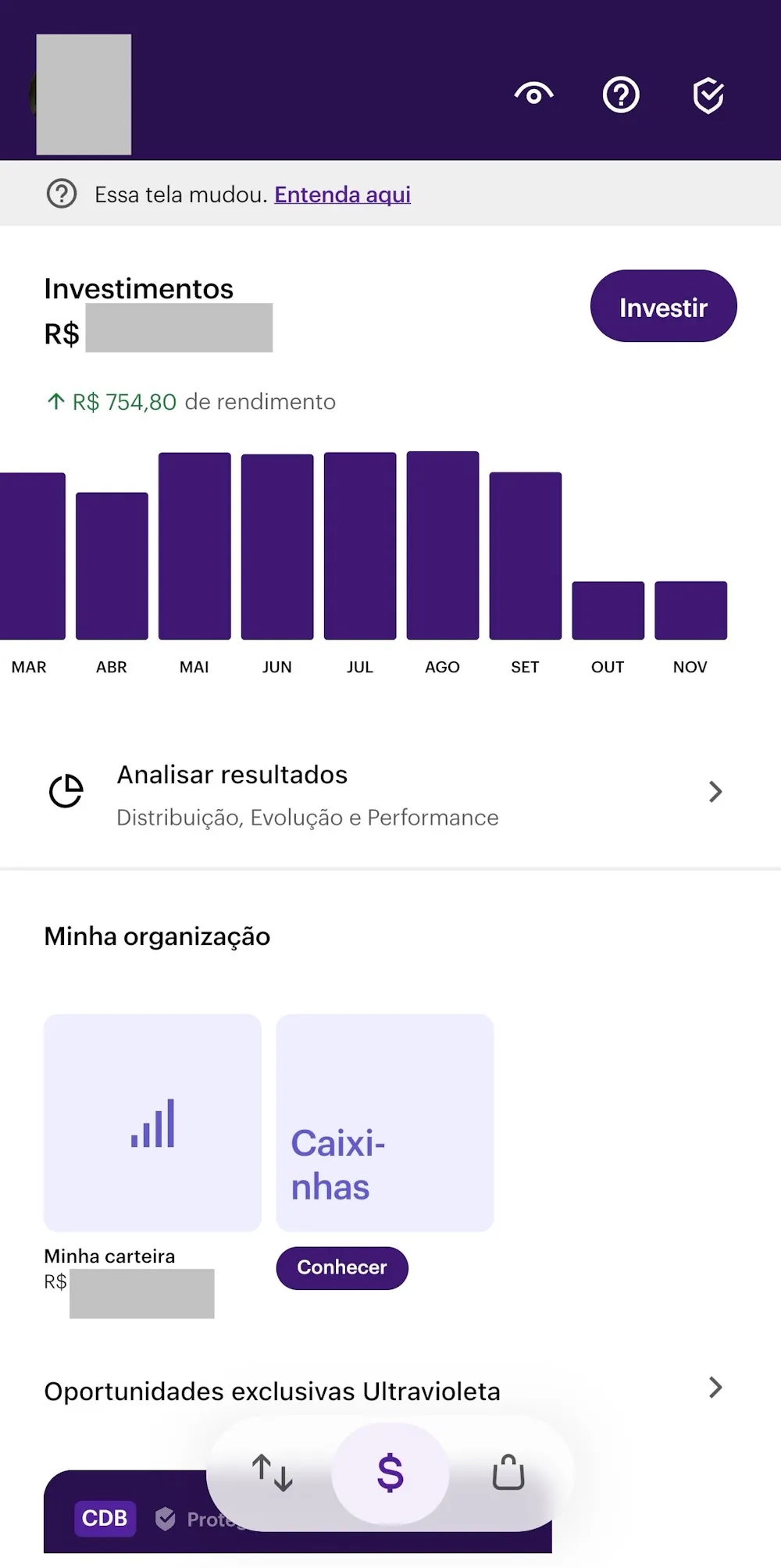Open the "Entenda aqui" link
781x1568 pixels.
coord(342,194)
